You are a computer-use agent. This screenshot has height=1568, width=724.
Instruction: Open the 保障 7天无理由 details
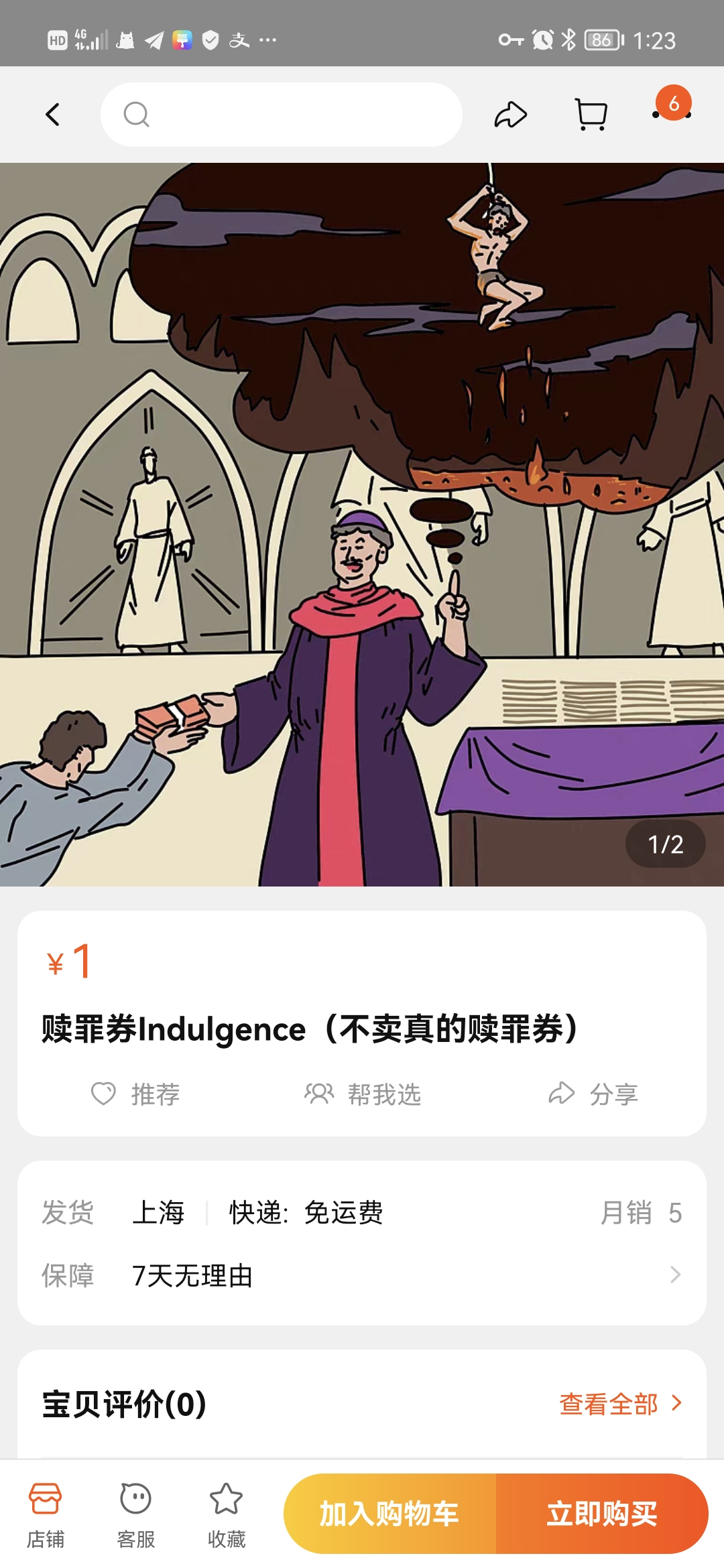click(362, 1275)
